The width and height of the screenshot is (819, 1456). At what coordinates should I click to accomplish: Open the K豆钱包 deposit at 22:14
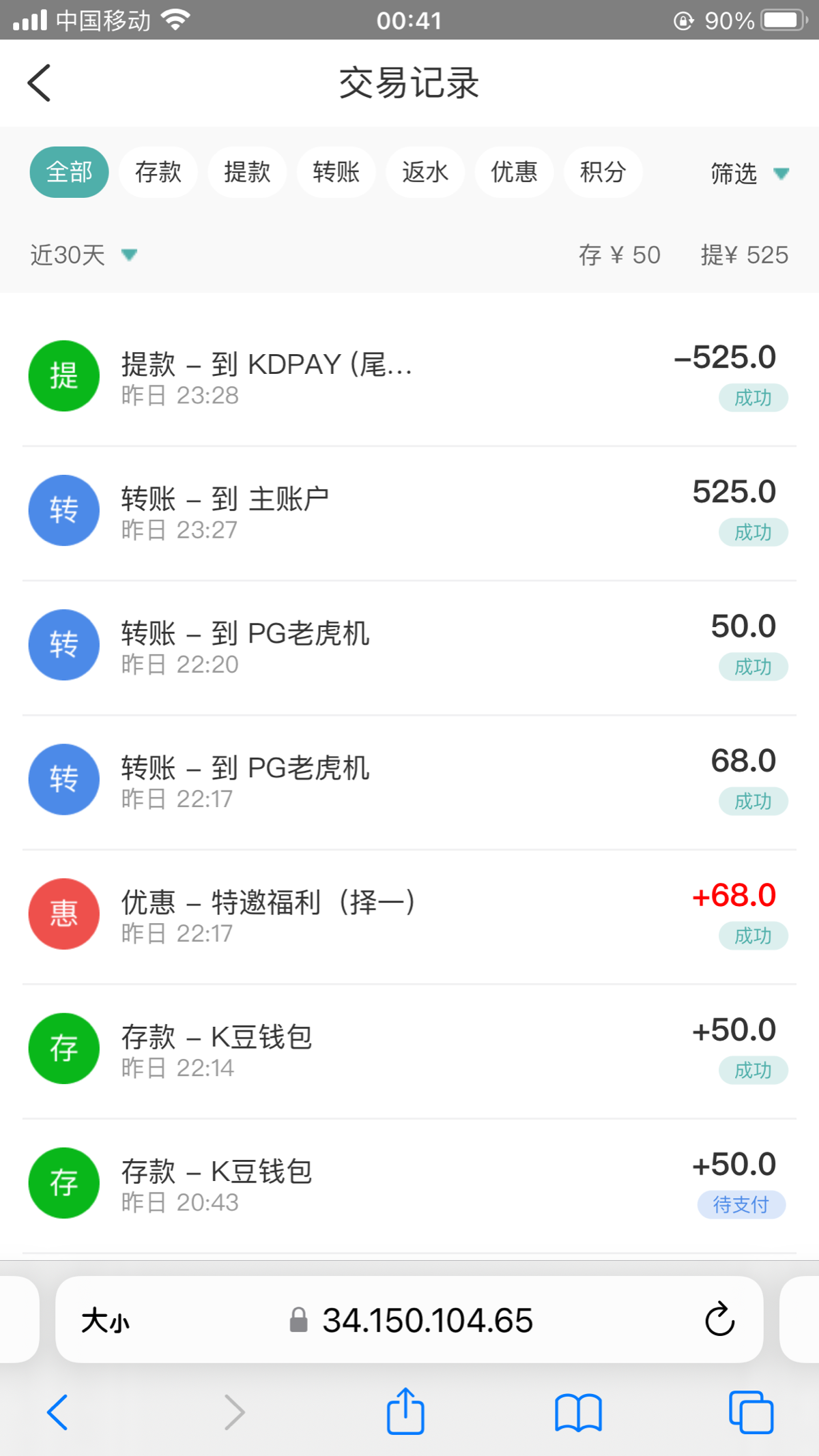pos(409,1049)
